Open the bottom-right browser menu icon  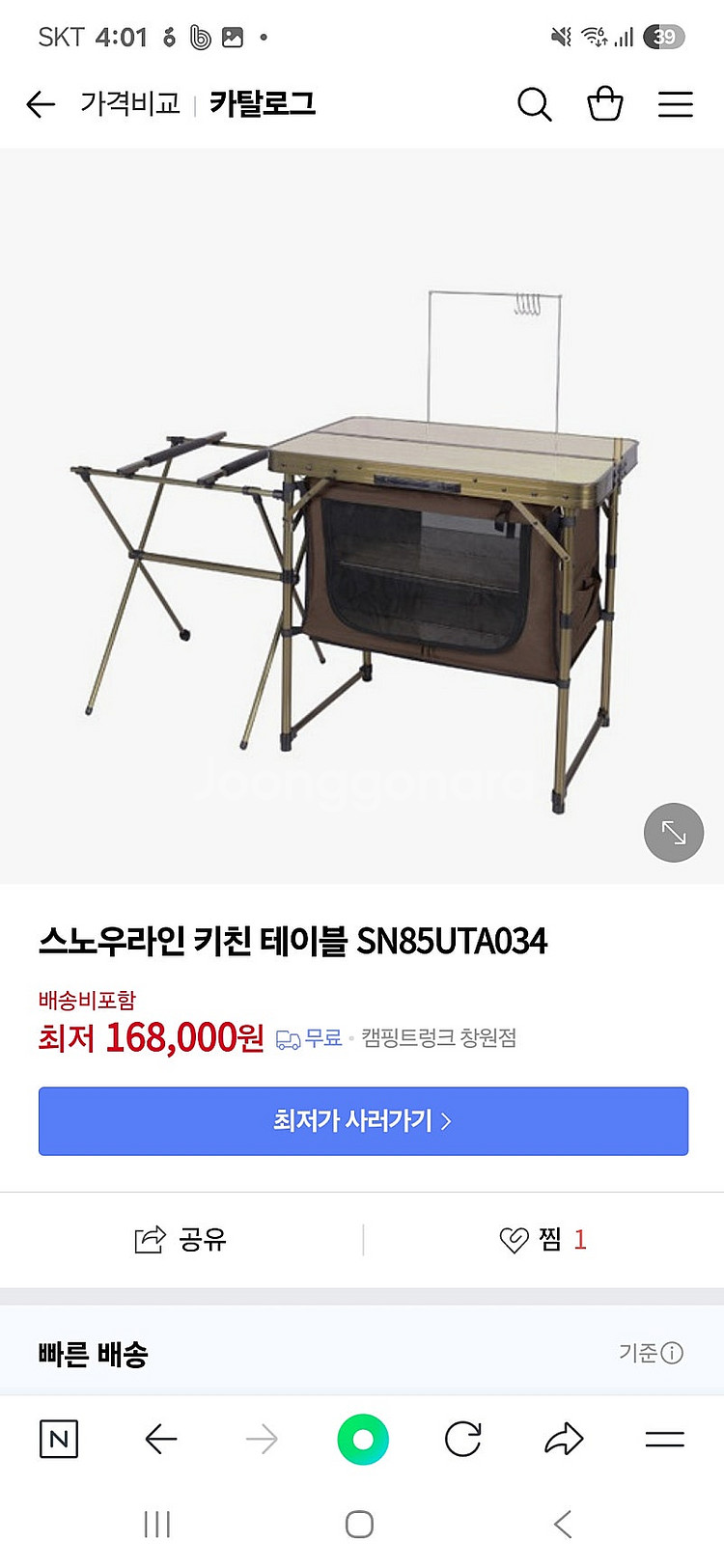click(x=664, y=1439)
